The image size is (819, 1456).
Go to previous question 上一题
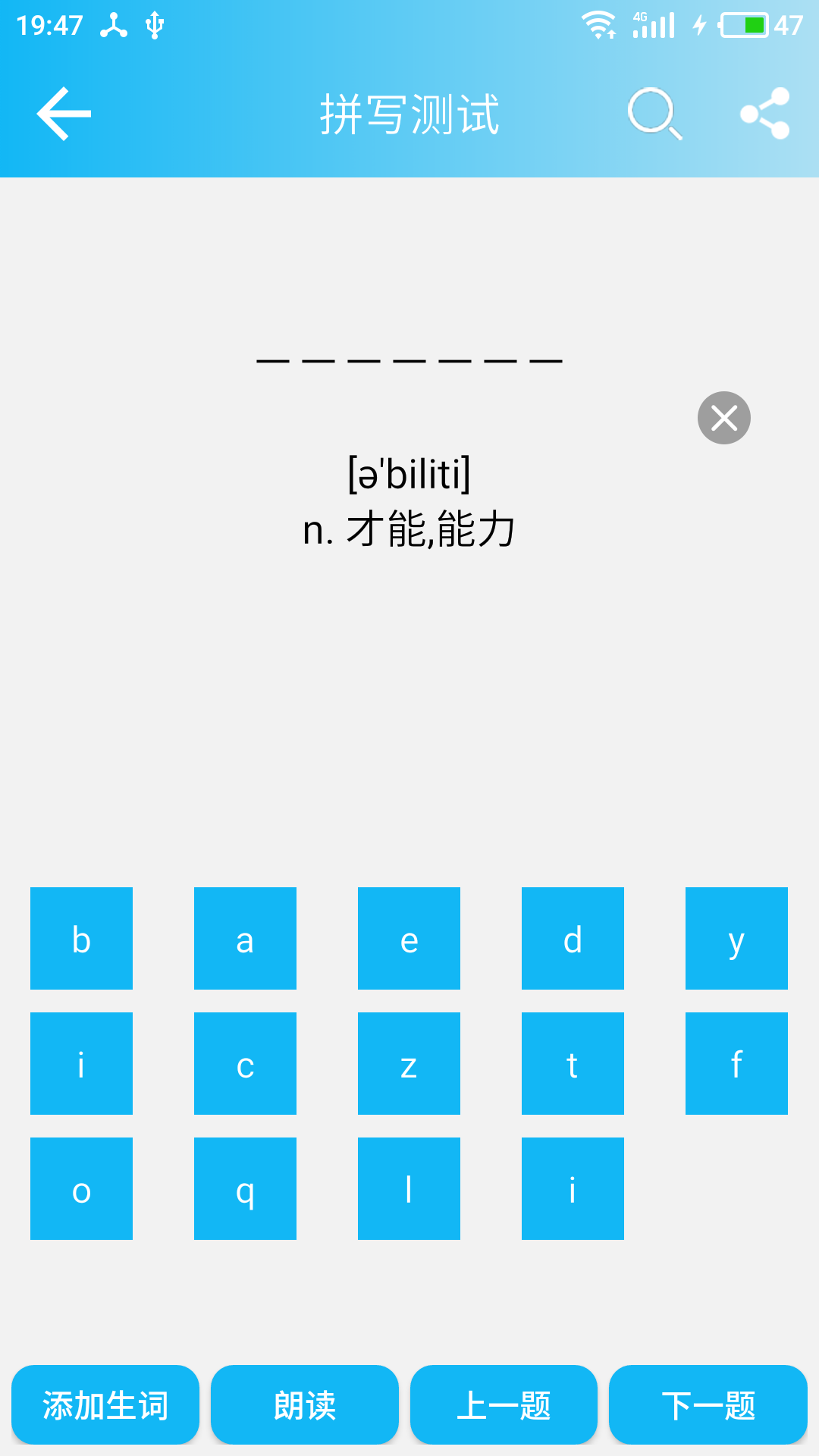(504, 1404)
